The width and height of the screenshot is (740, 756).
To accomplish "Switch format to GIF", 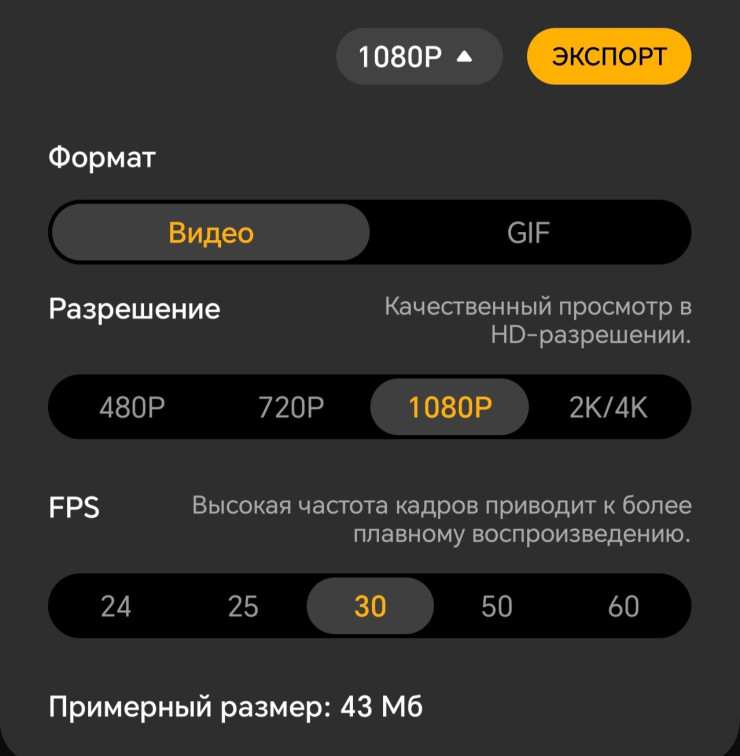I will 528,233.
